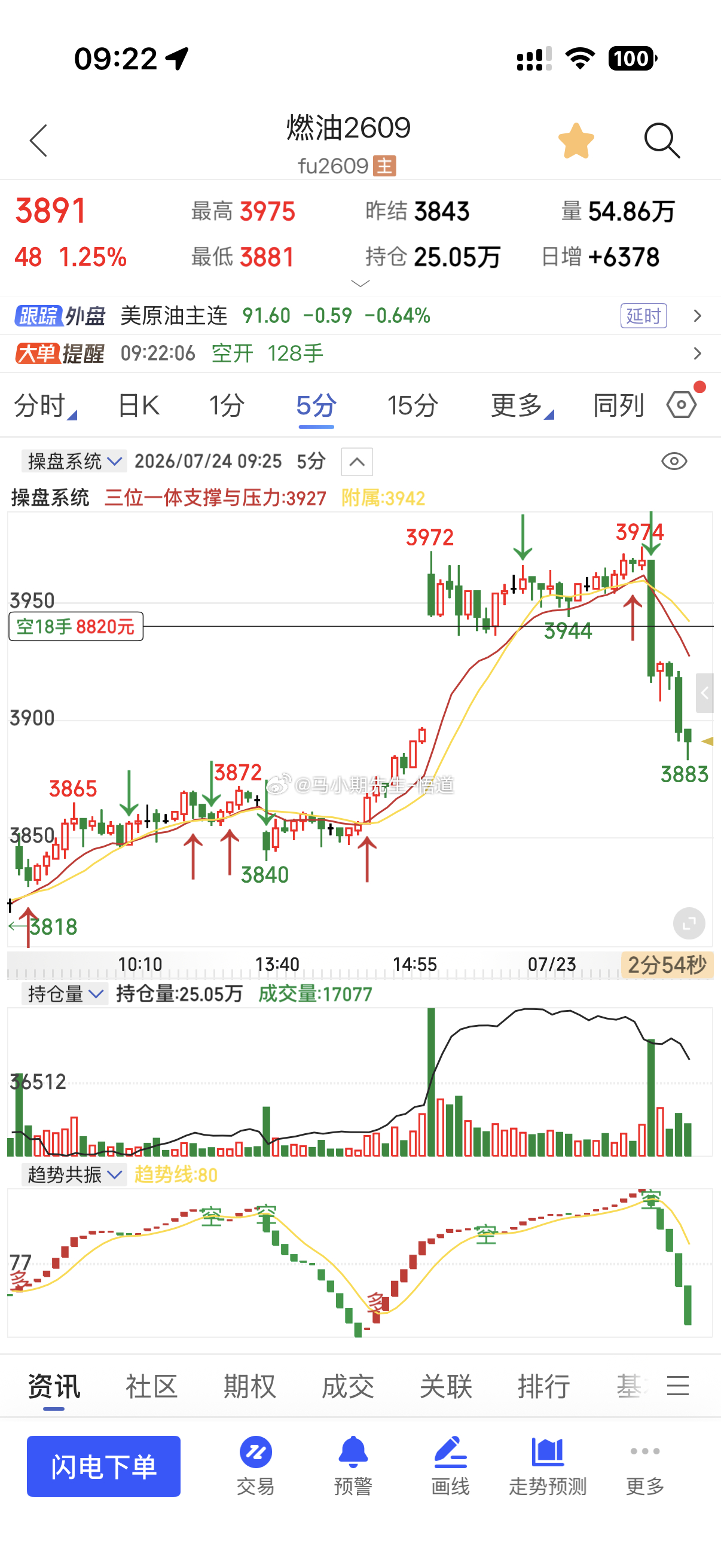
Task: Tap the 闪电下单 quick order button
Action: pyautogui.click(x=103, y=1466)
